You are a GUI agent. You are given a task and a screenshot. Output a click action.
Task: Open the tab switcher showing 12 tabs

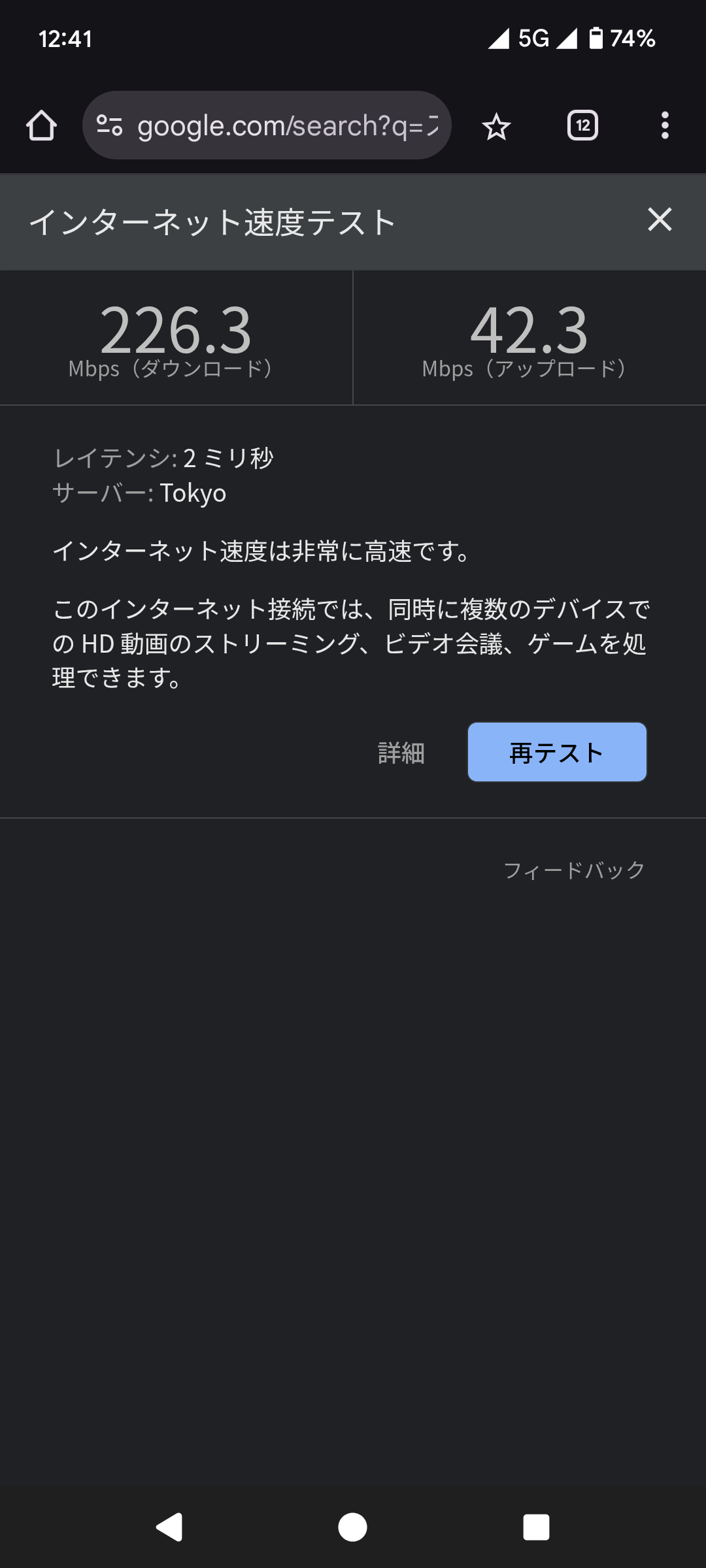point(582,125)
